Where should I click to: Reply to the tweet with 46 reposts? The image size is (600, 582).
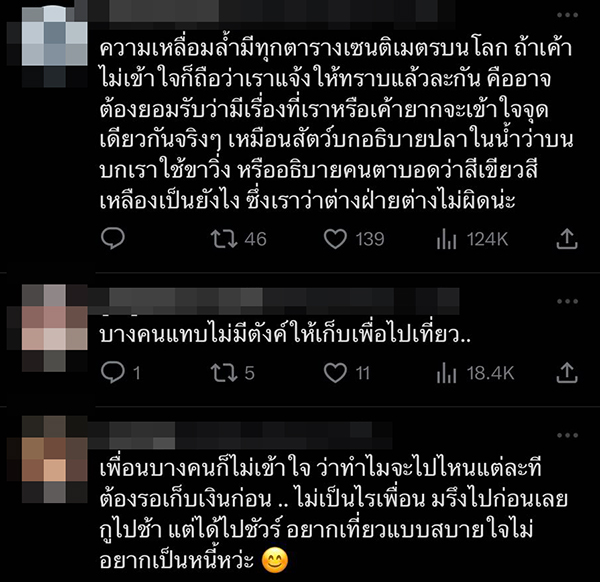tap(114, 239)
